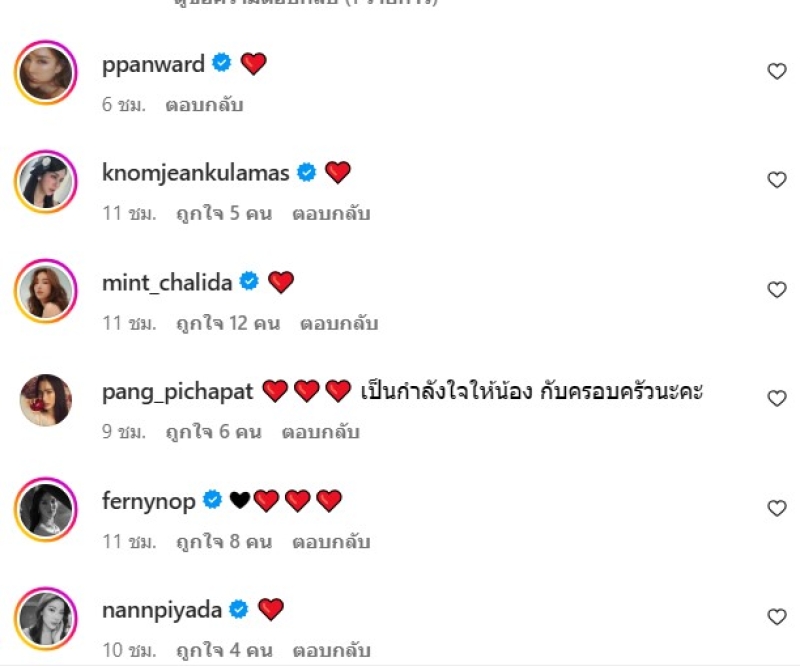Open fernynop's profile picture

46,509
